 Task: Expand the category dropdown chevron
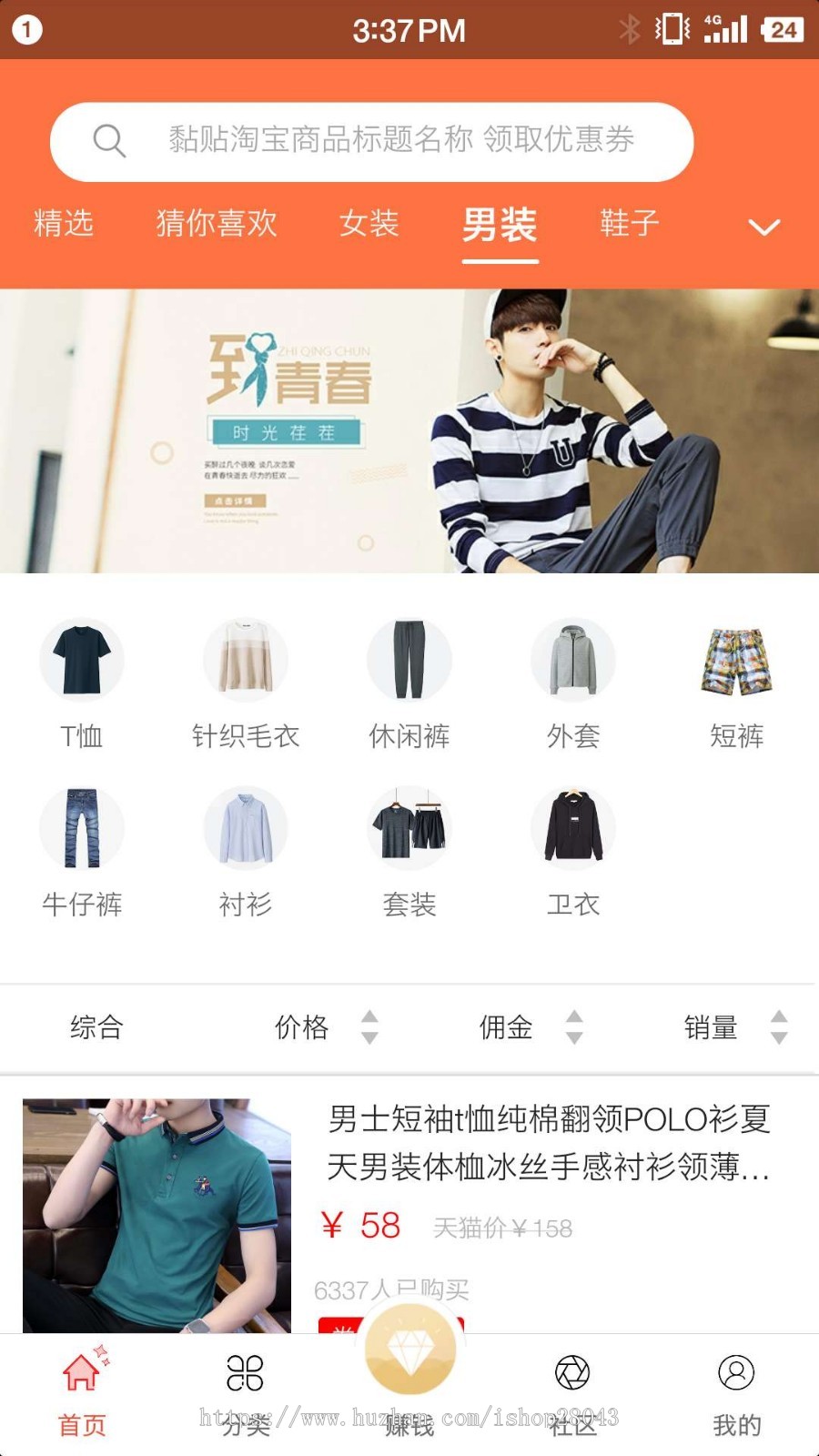point(763,227)
